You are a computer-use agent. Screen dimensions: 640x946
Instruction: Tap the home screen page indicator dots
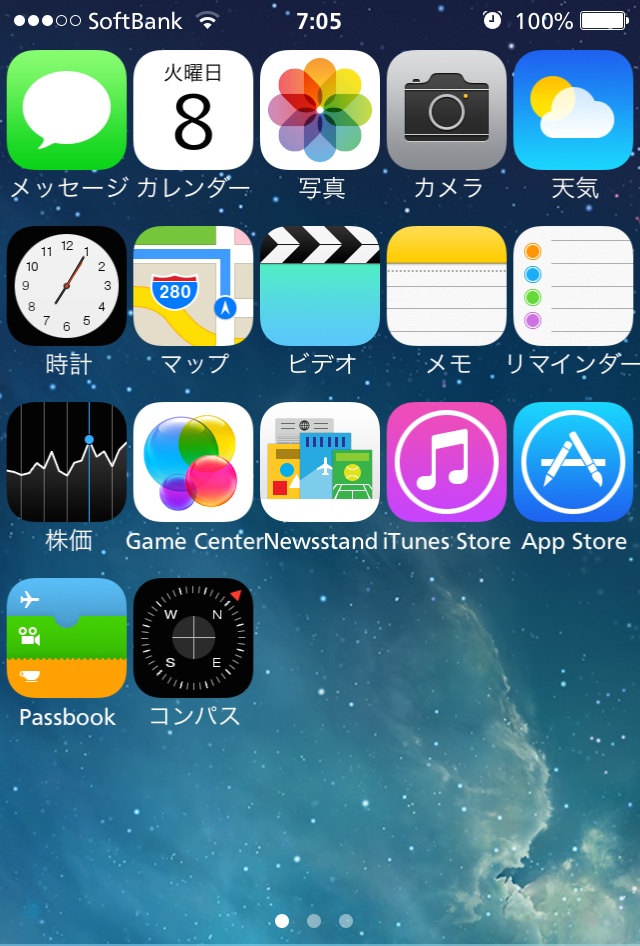314,920
